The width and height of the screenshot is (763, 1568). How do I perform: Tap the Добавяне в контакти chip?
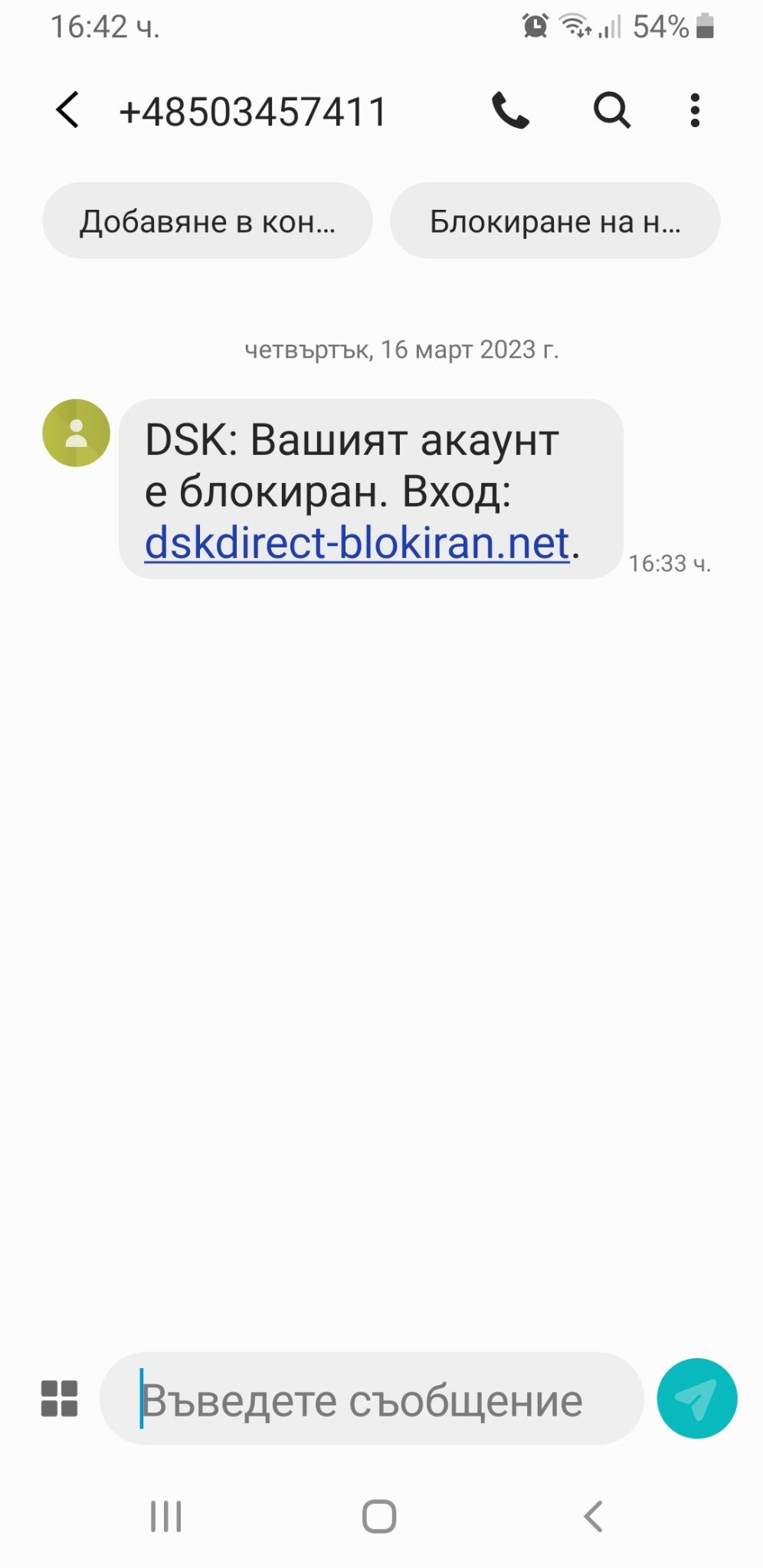point(208,221)
